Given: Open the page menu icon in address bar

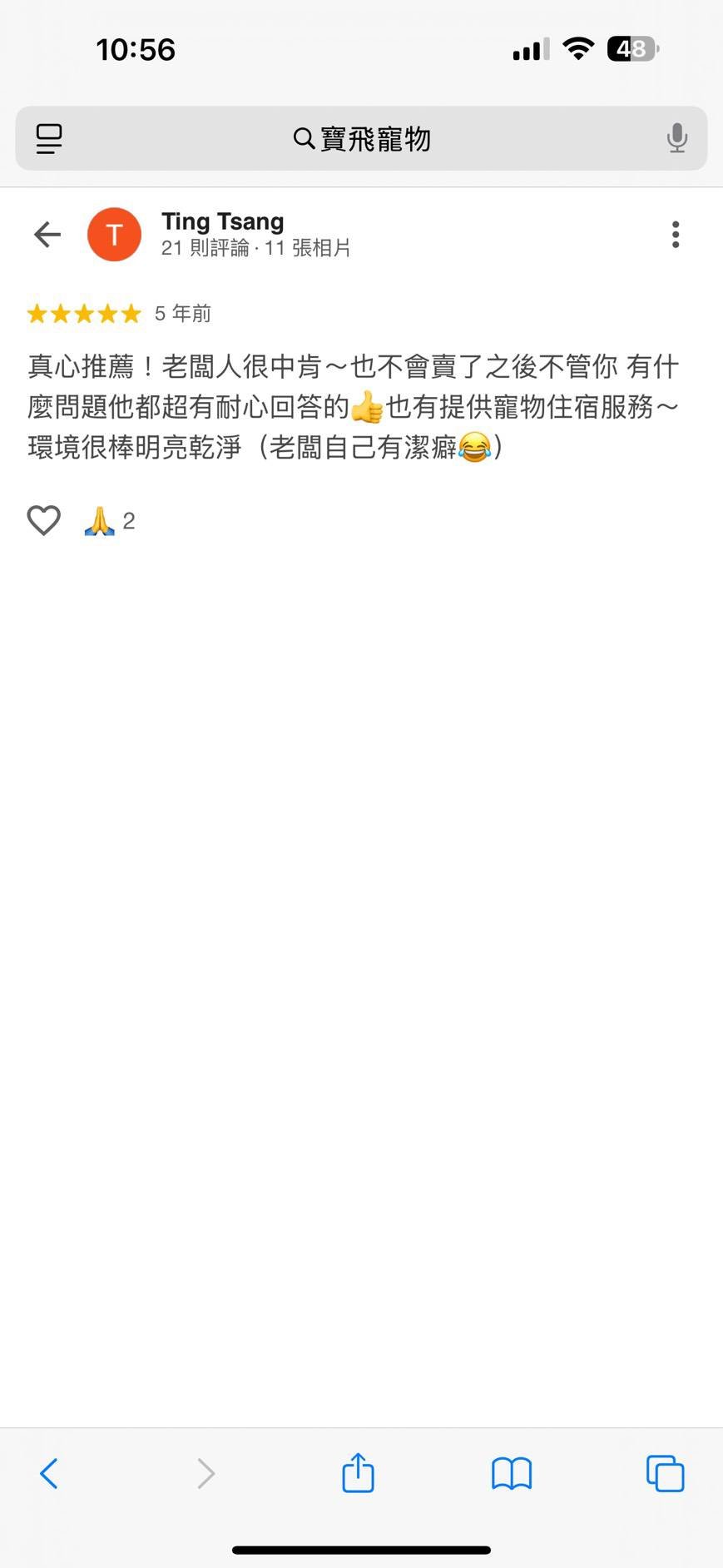Looking at the screenshot, I should [x=49, y=139].
